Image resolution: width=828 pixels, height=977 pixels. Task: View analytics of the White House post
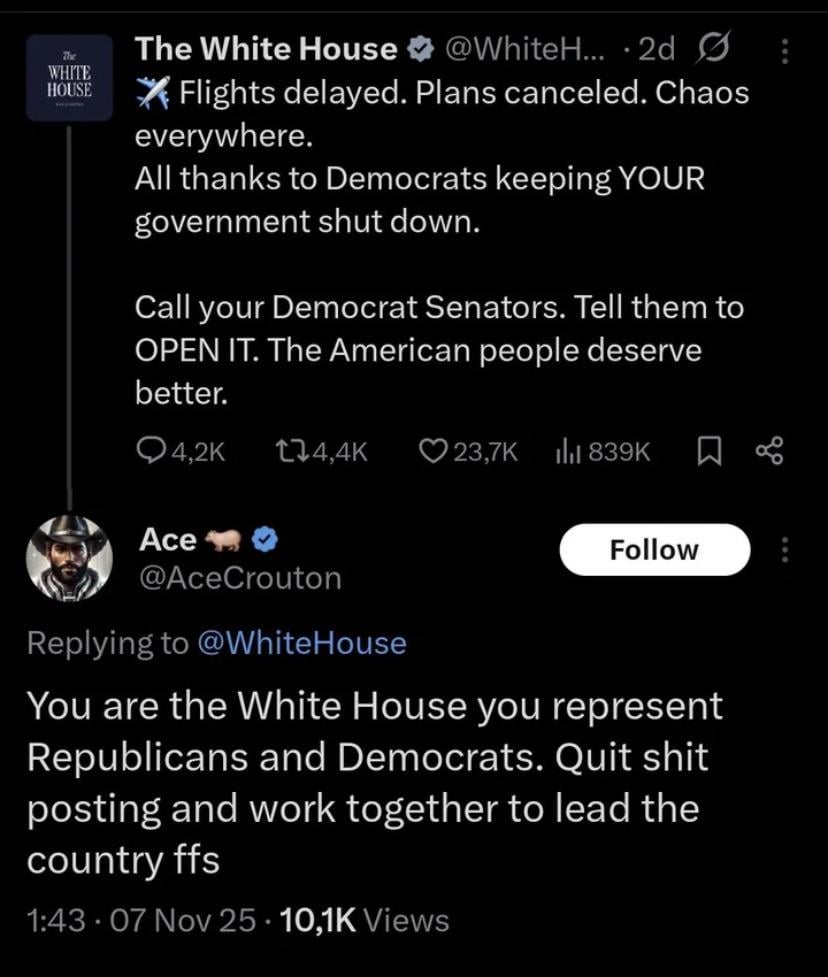coord(565,453)
